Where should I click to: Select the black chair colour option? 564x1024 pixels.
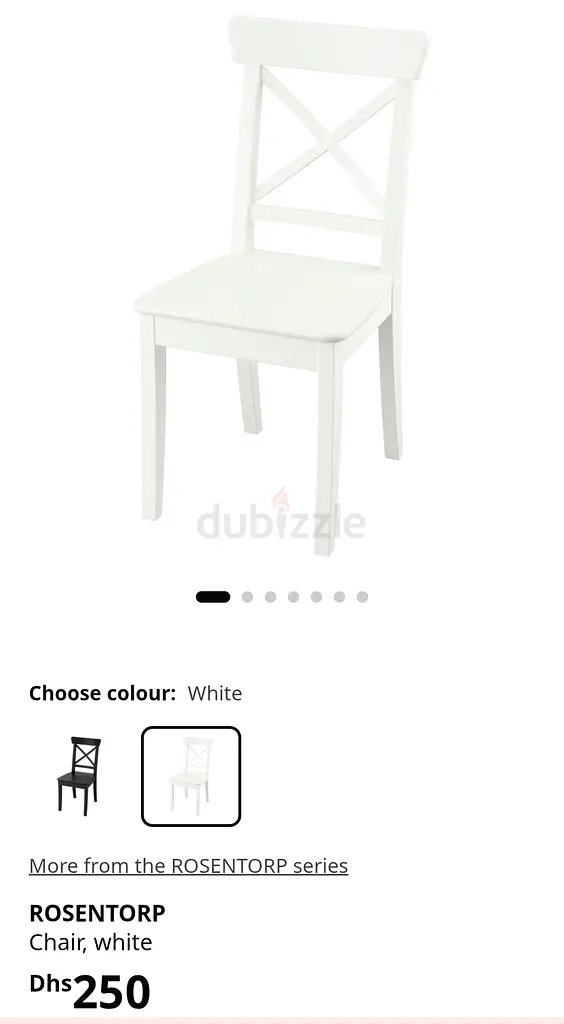(79, 776)
